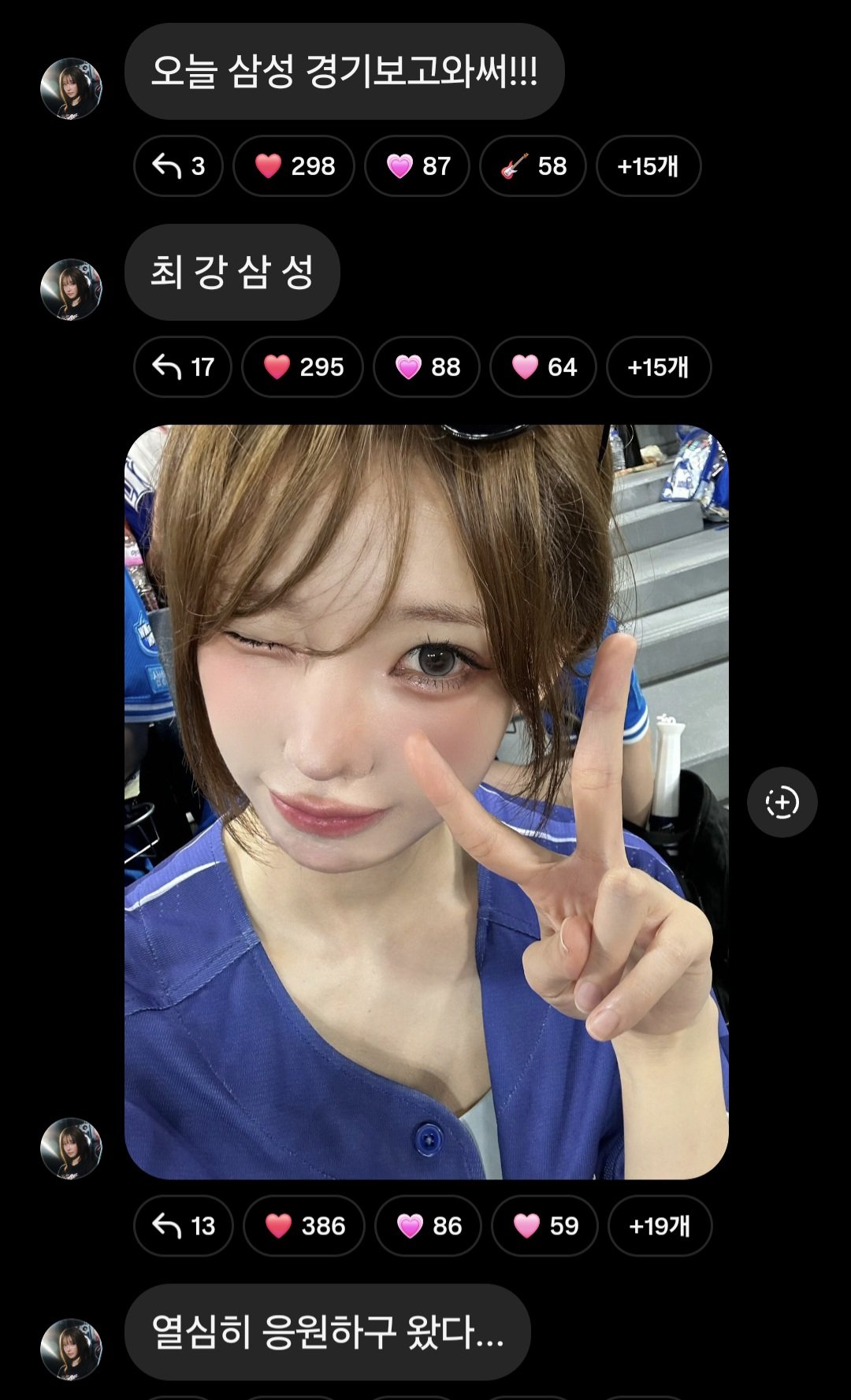Open the selfie photo in full view
Screen dimensions: 851x1400
coord(426,802)
